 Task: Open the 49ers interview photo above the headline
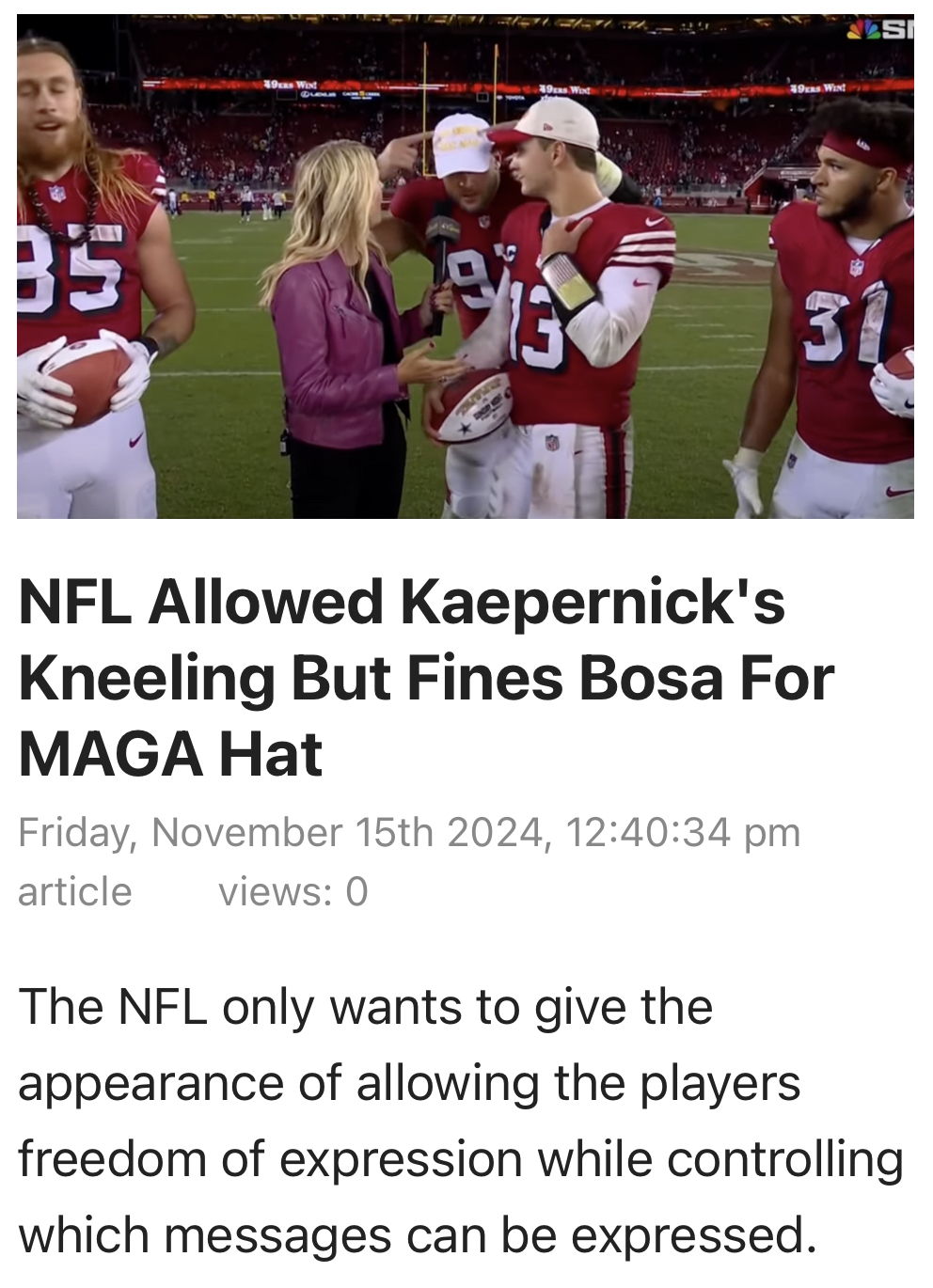(466, 266)
